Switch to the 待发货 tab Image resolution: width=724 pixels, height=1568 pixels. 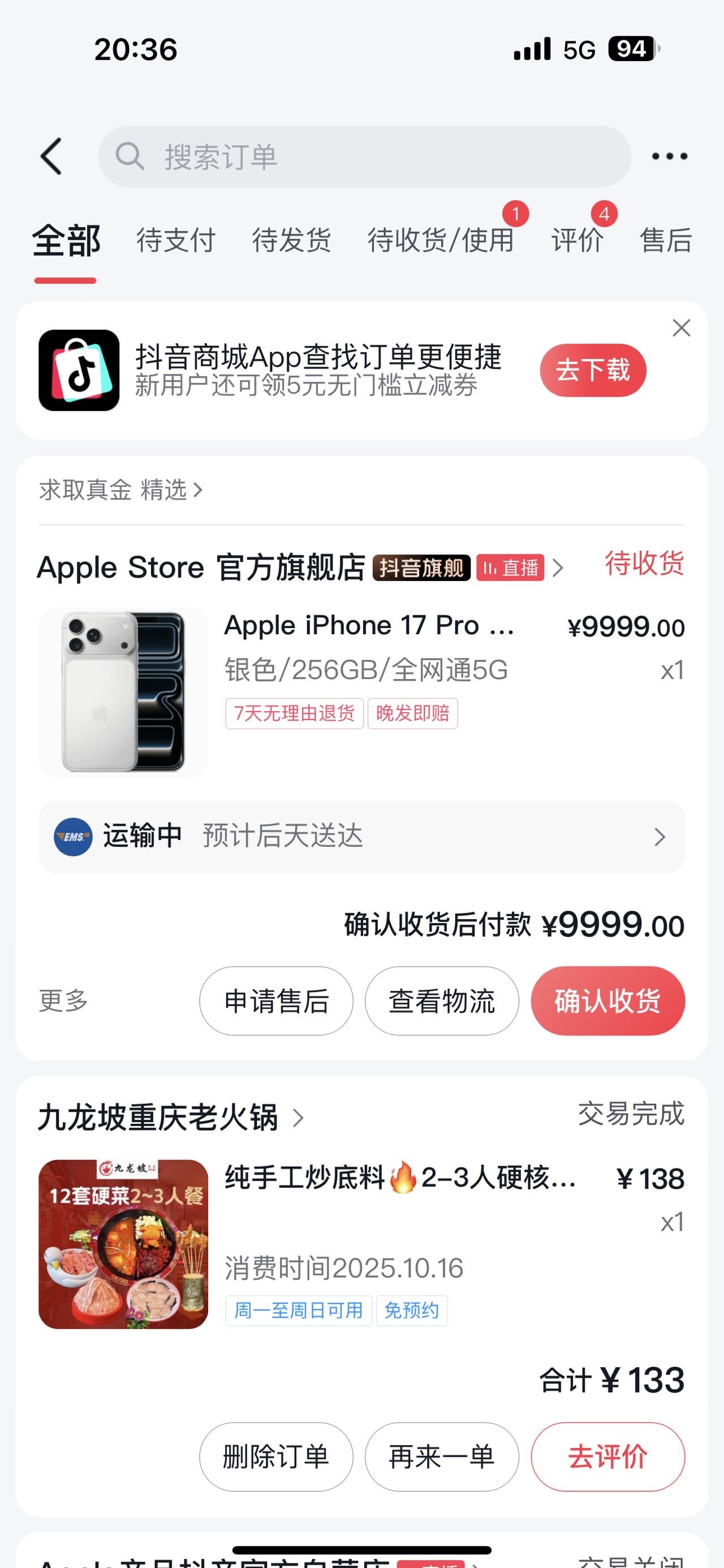(292, 240)
